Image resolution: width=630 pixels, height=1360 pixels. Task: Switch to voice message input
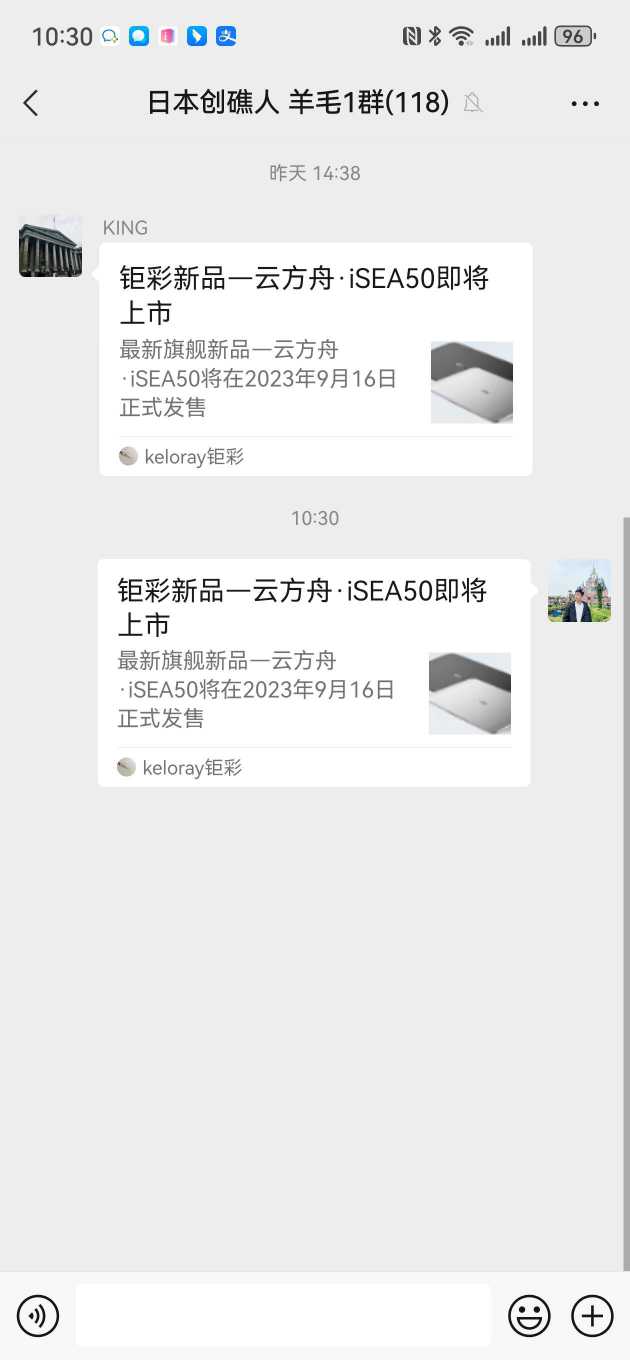(x=38, y=1315)
